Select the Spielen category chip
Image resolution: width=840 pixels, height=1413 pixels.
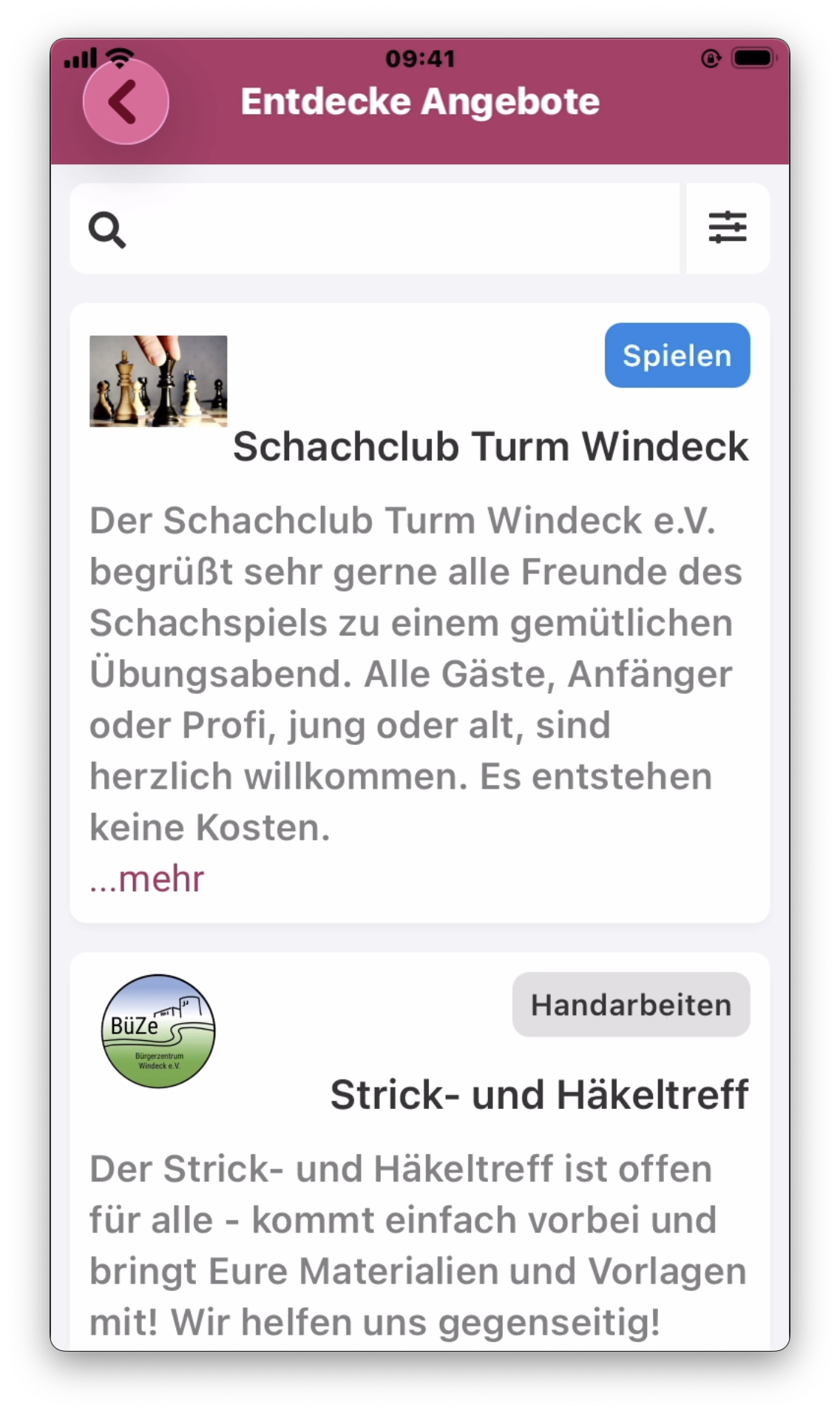(677, 355)
